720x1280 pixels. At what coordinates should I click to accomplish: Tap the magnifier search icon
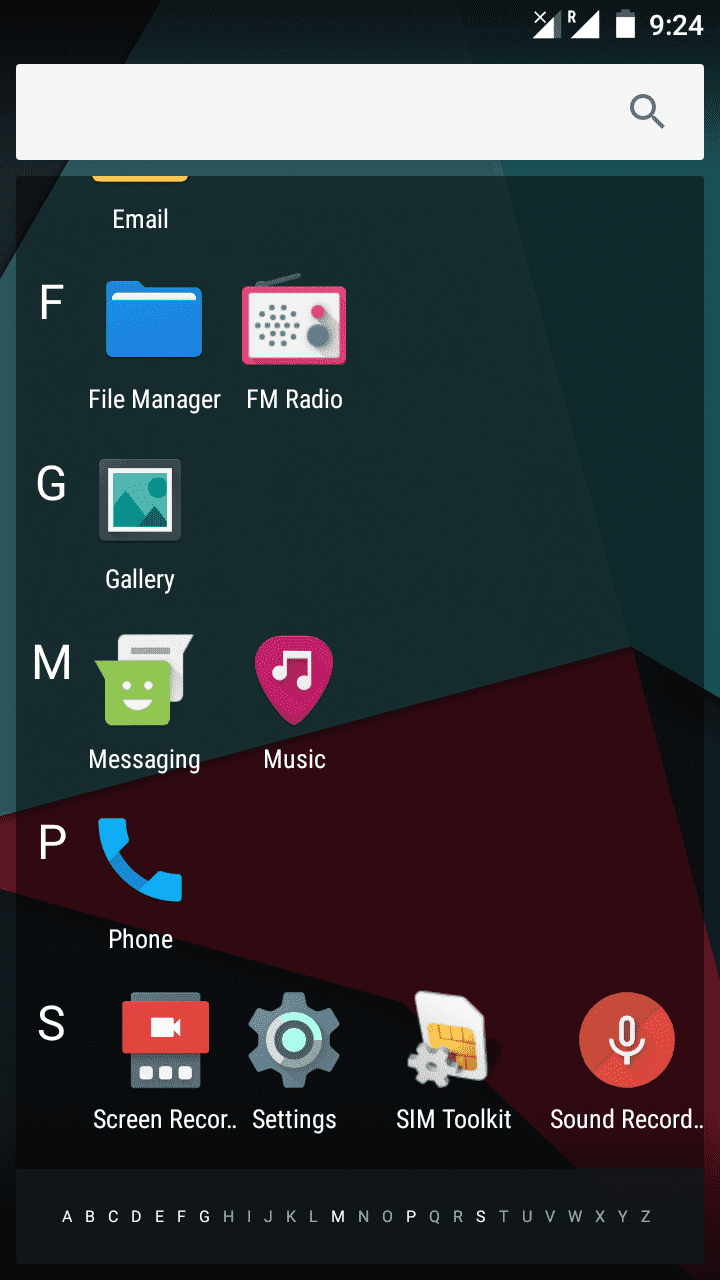pos(647,112)
